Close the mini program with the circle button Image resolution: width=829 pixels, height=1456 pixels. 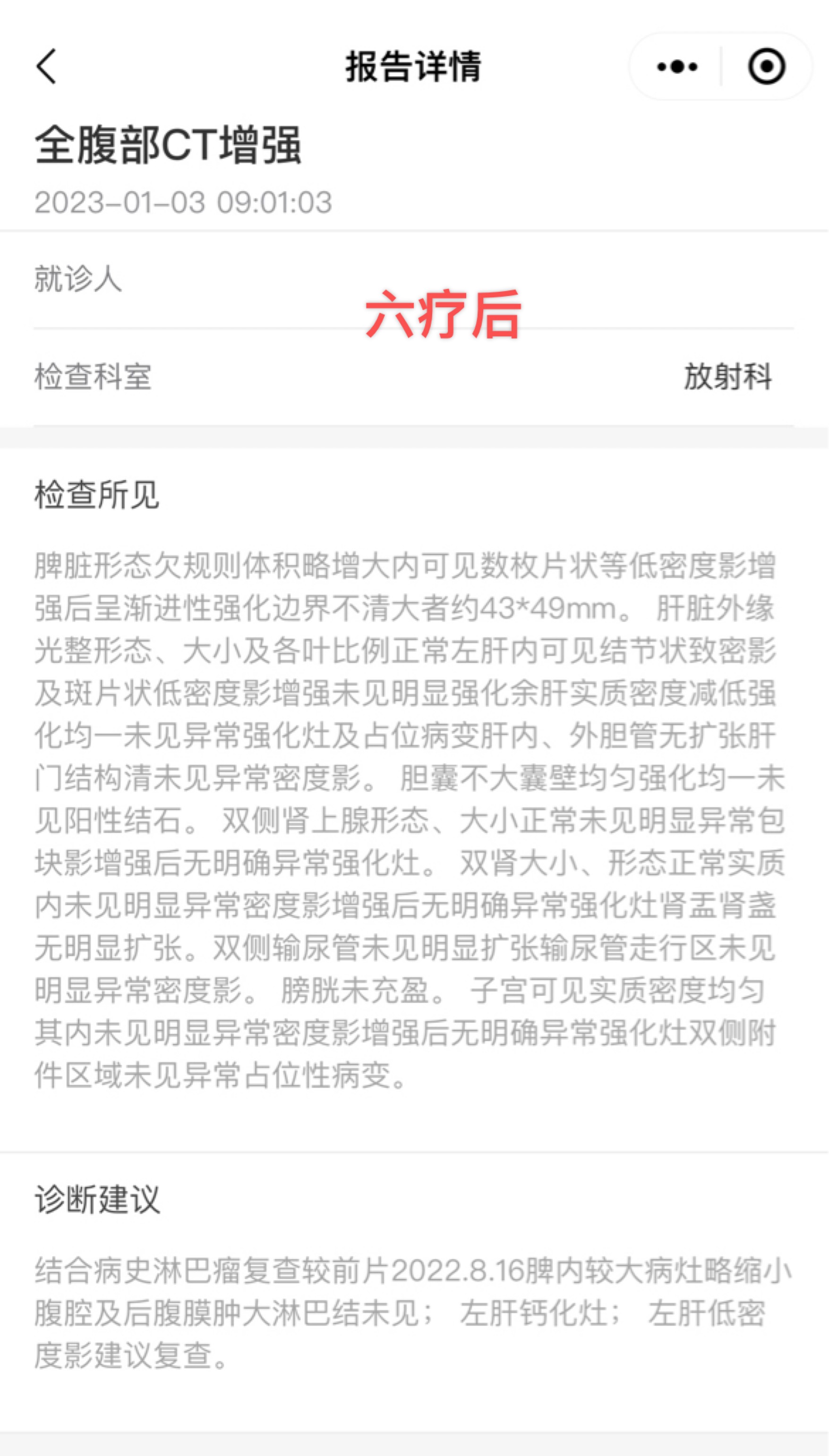coord(766,67)
